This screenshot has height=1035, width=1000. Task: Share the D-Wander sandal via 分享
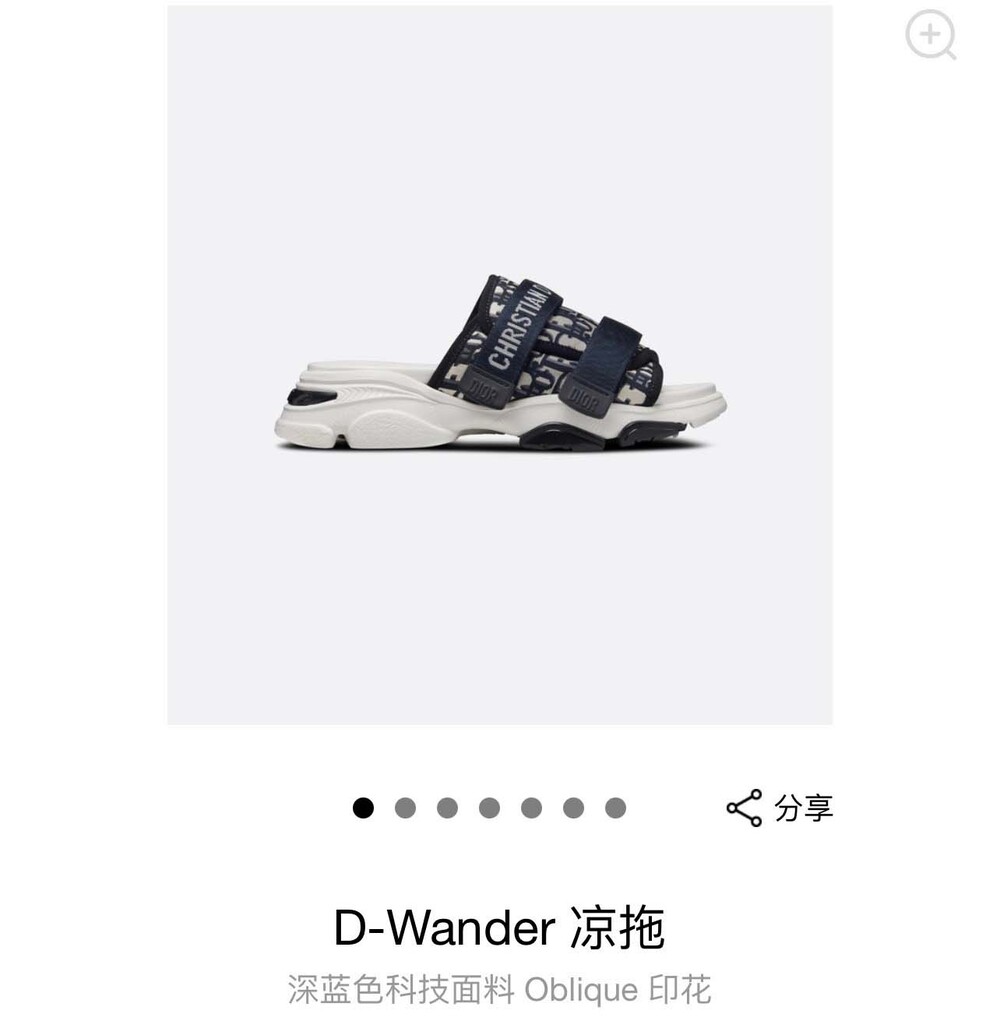click(780, 807)
